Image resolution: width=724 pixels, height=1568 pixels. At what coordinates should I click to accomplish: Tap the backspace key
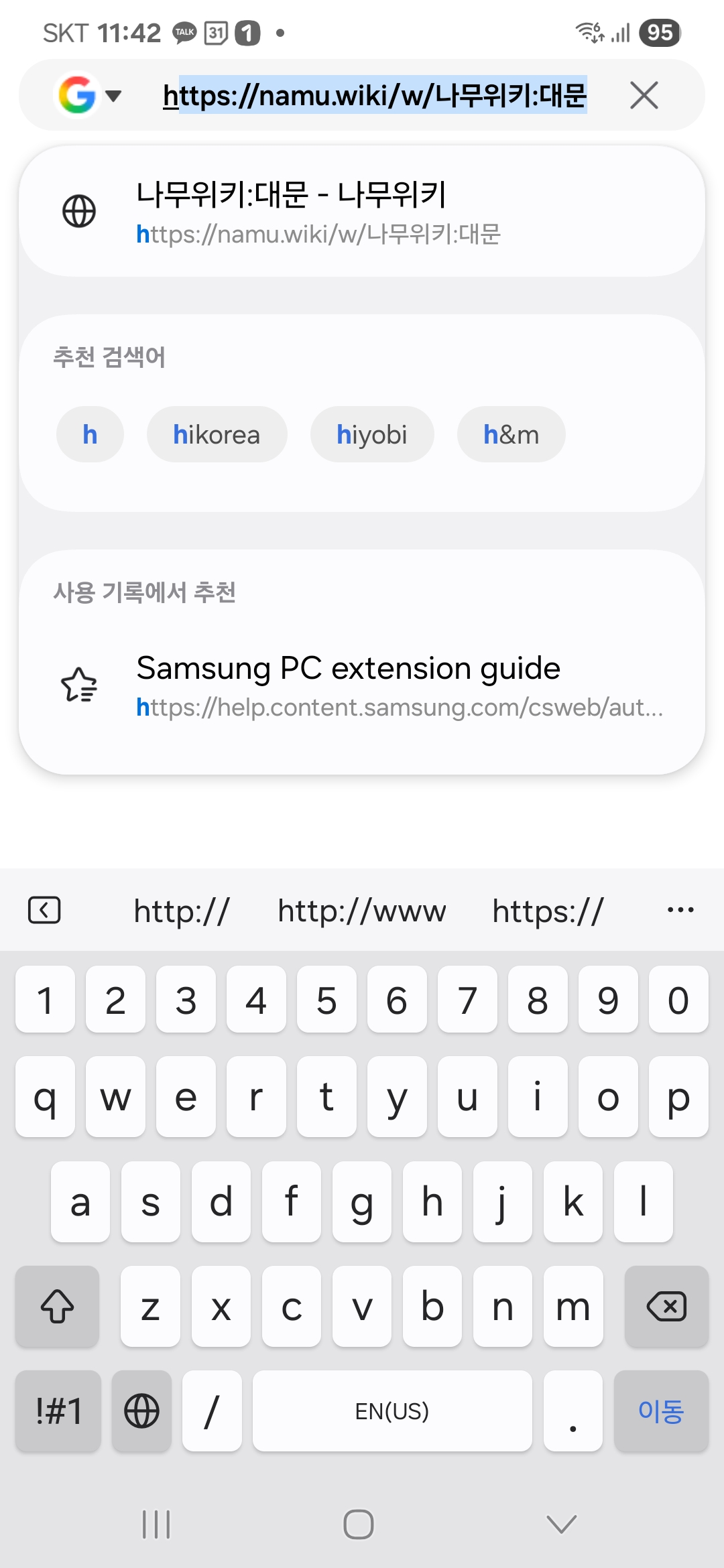point(666,1306)
